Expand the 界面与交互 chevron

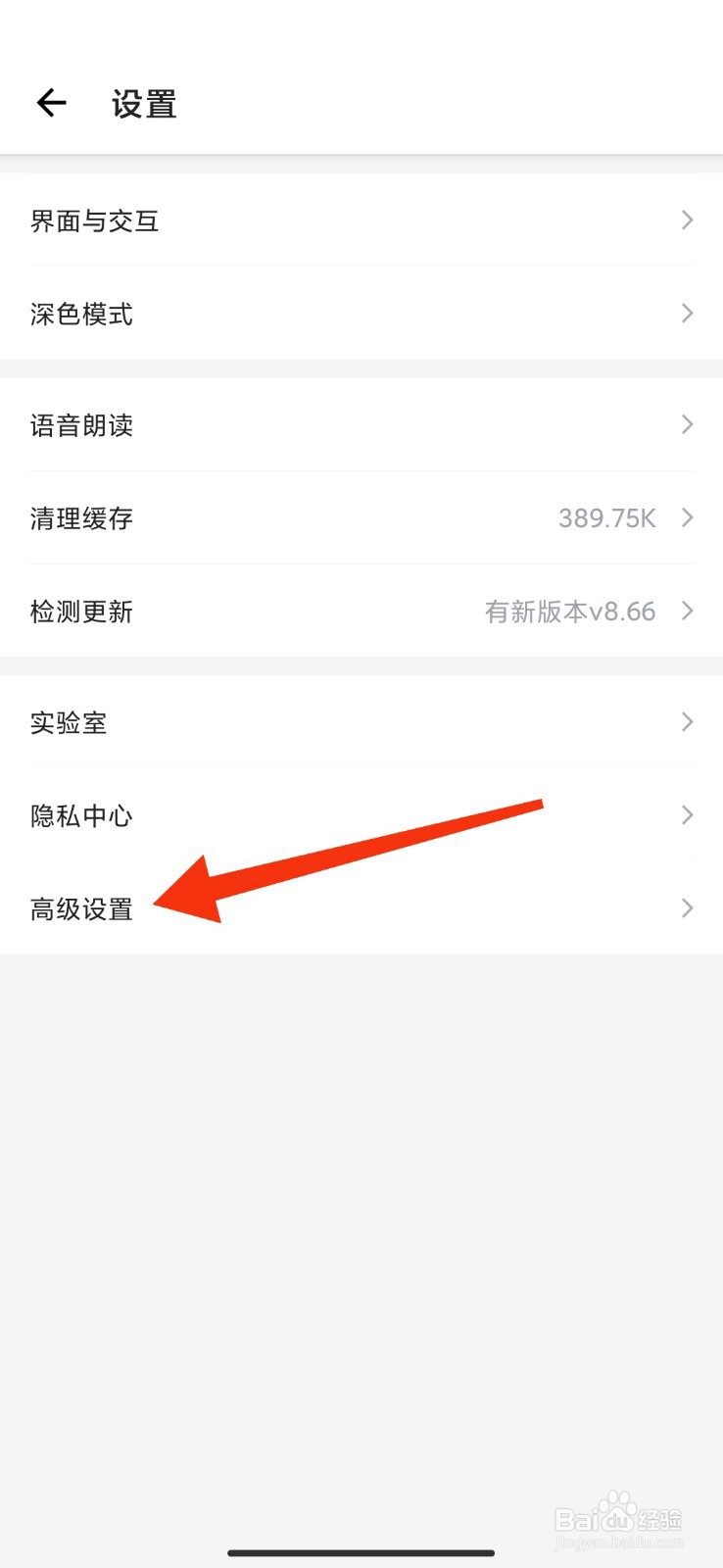(x=687, y=220)
